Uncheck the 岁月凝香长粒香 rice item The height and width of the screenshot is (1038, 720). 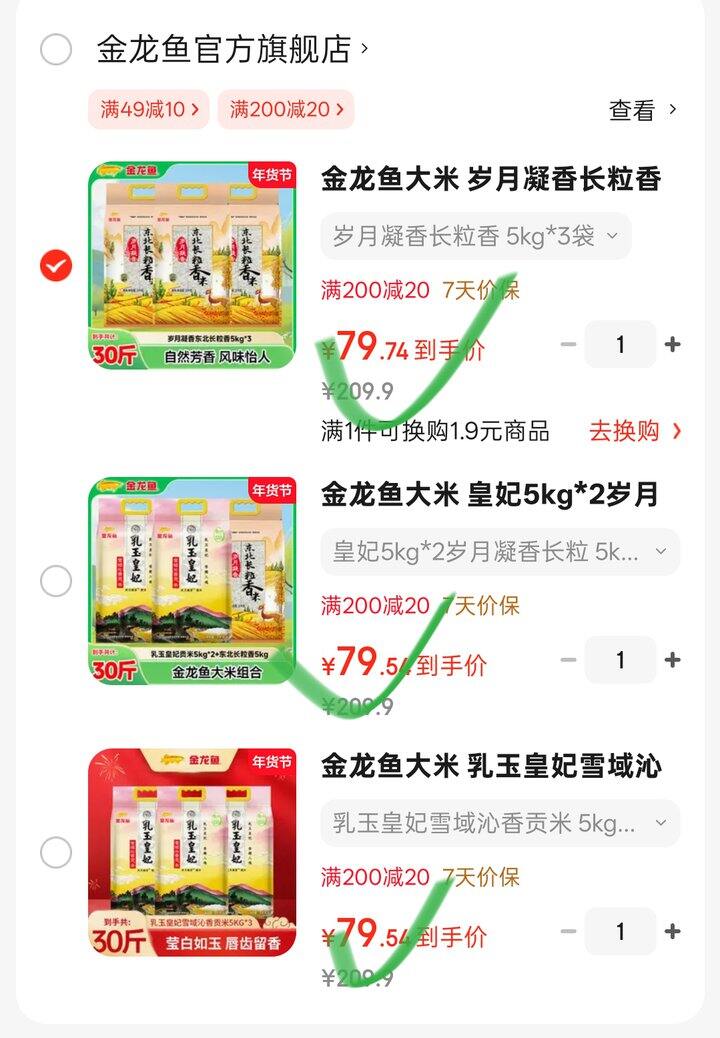(x=55, y=266)
